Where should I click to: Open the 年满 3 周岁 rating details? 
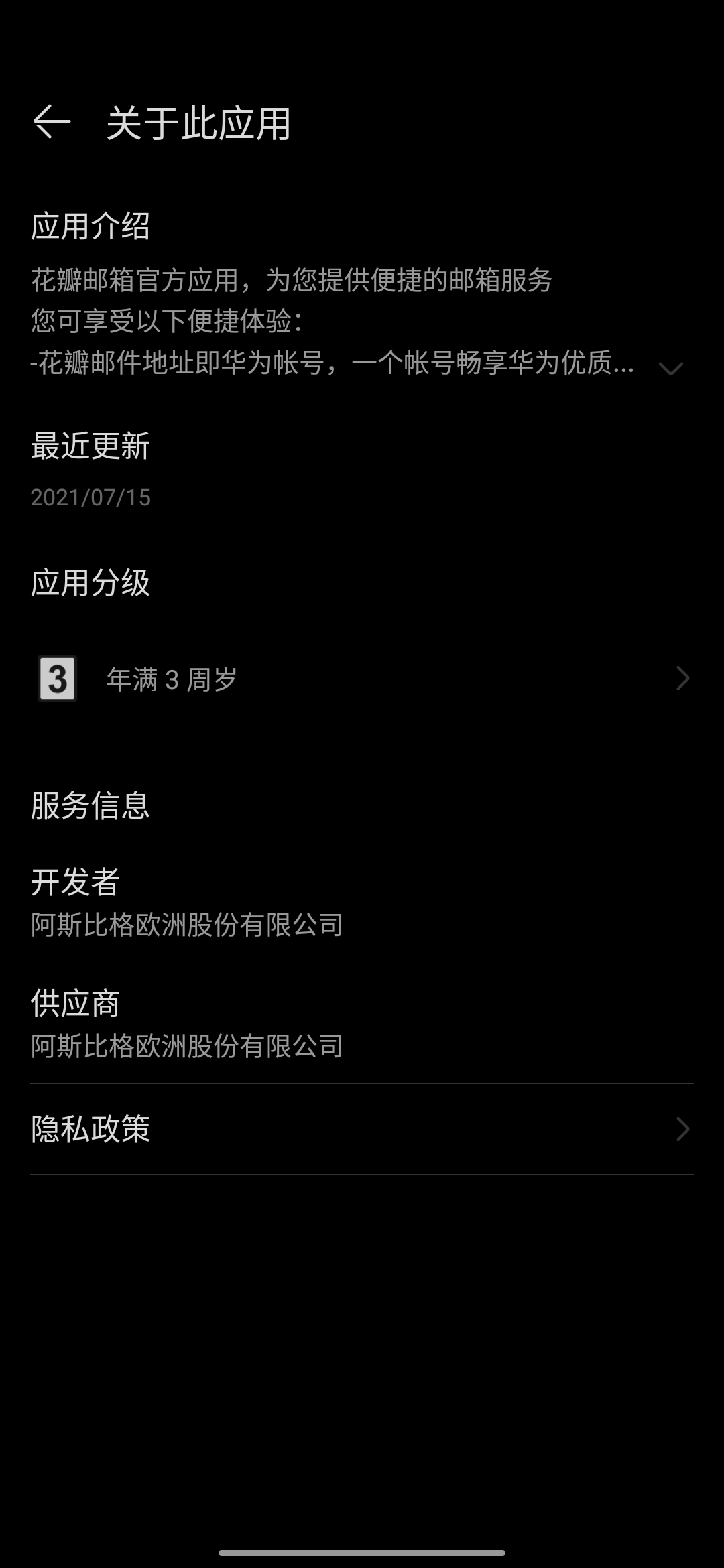click(362, 679)
